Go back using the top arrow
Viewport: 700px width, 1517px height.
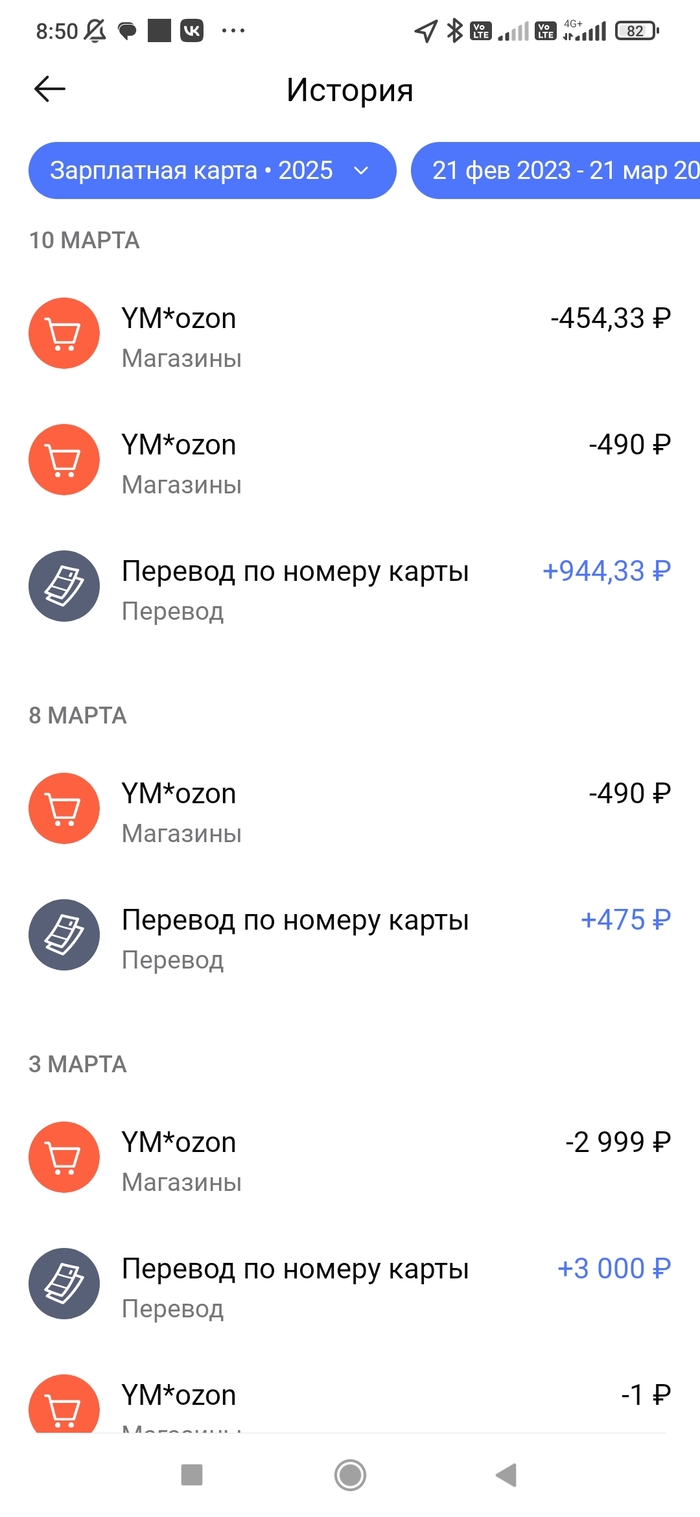(x=49, y=89)
